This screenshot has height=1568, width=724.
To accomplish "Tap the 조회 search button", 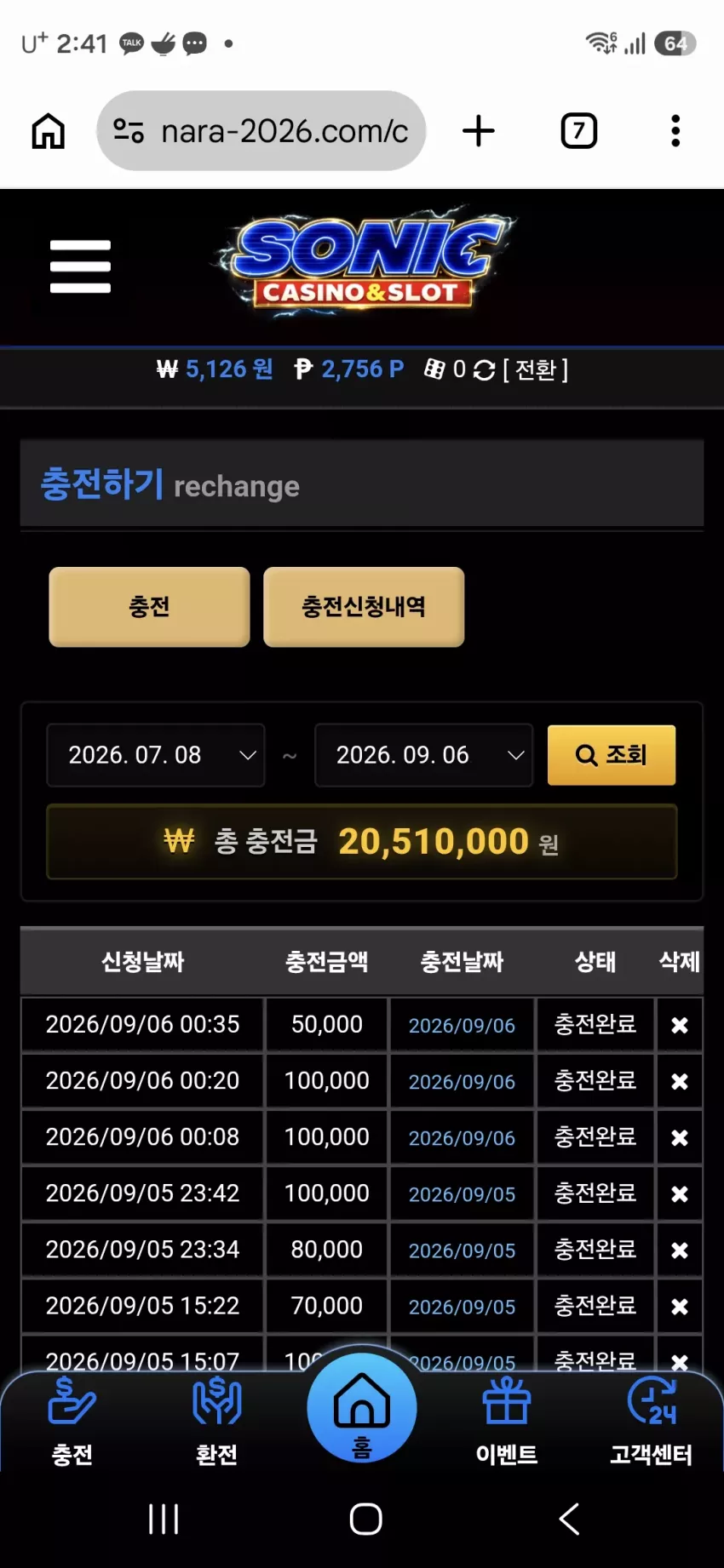I will click(612, 755).
